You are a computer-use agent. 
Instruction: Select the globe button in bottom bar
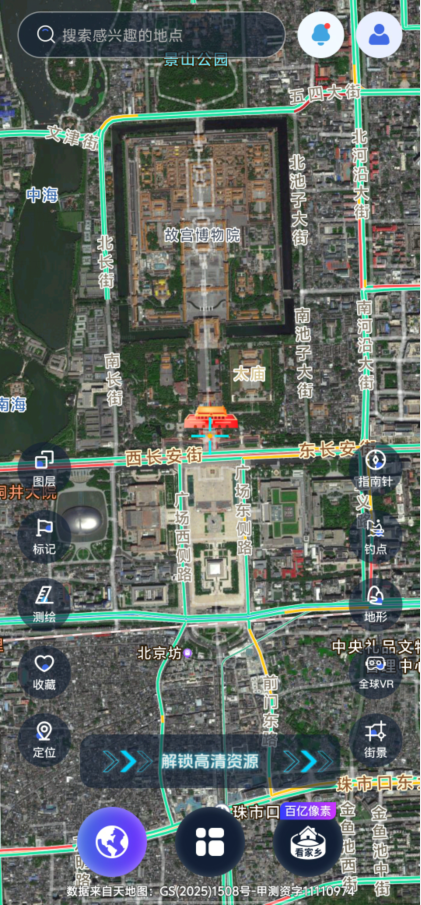pyautogui.click(x=112, y=842)
